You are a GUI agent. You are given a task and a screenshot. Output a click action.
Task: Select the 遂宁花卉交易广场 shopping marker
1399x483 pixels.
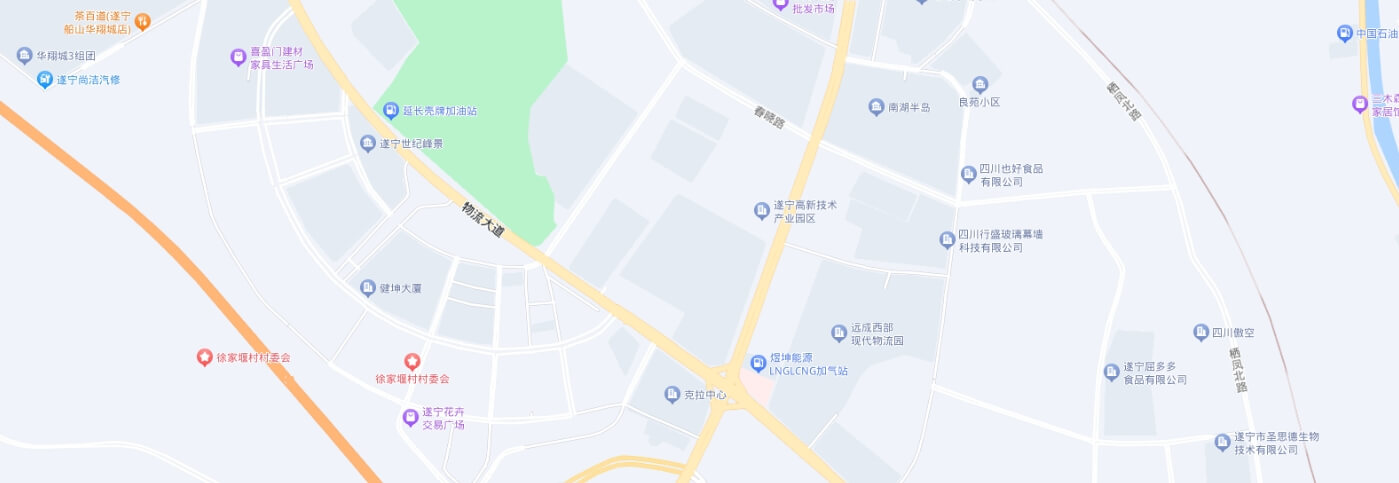coord(410,417)
